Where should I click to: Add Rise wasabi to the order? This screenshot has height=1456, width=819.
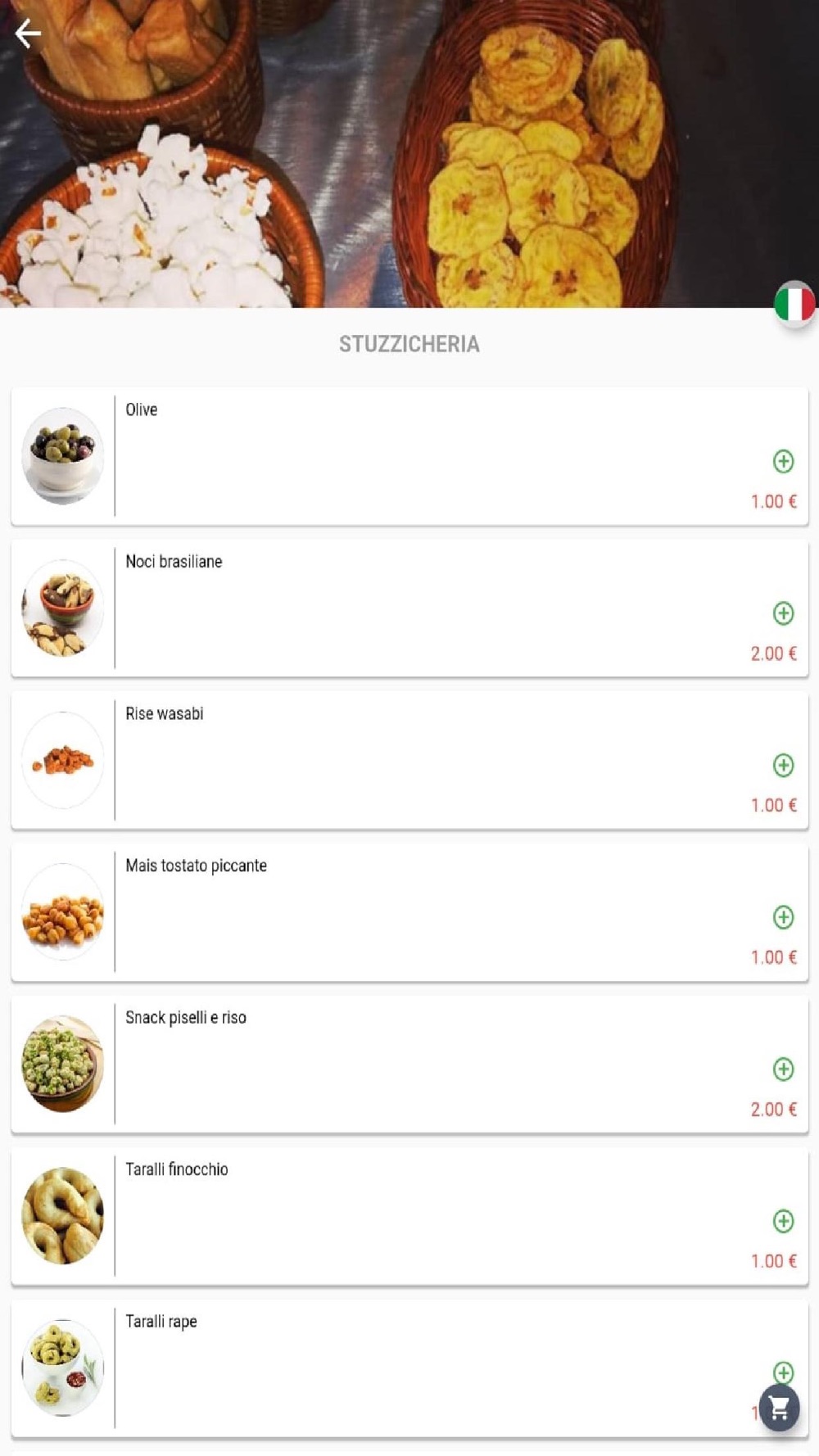(x=783, y=765)
